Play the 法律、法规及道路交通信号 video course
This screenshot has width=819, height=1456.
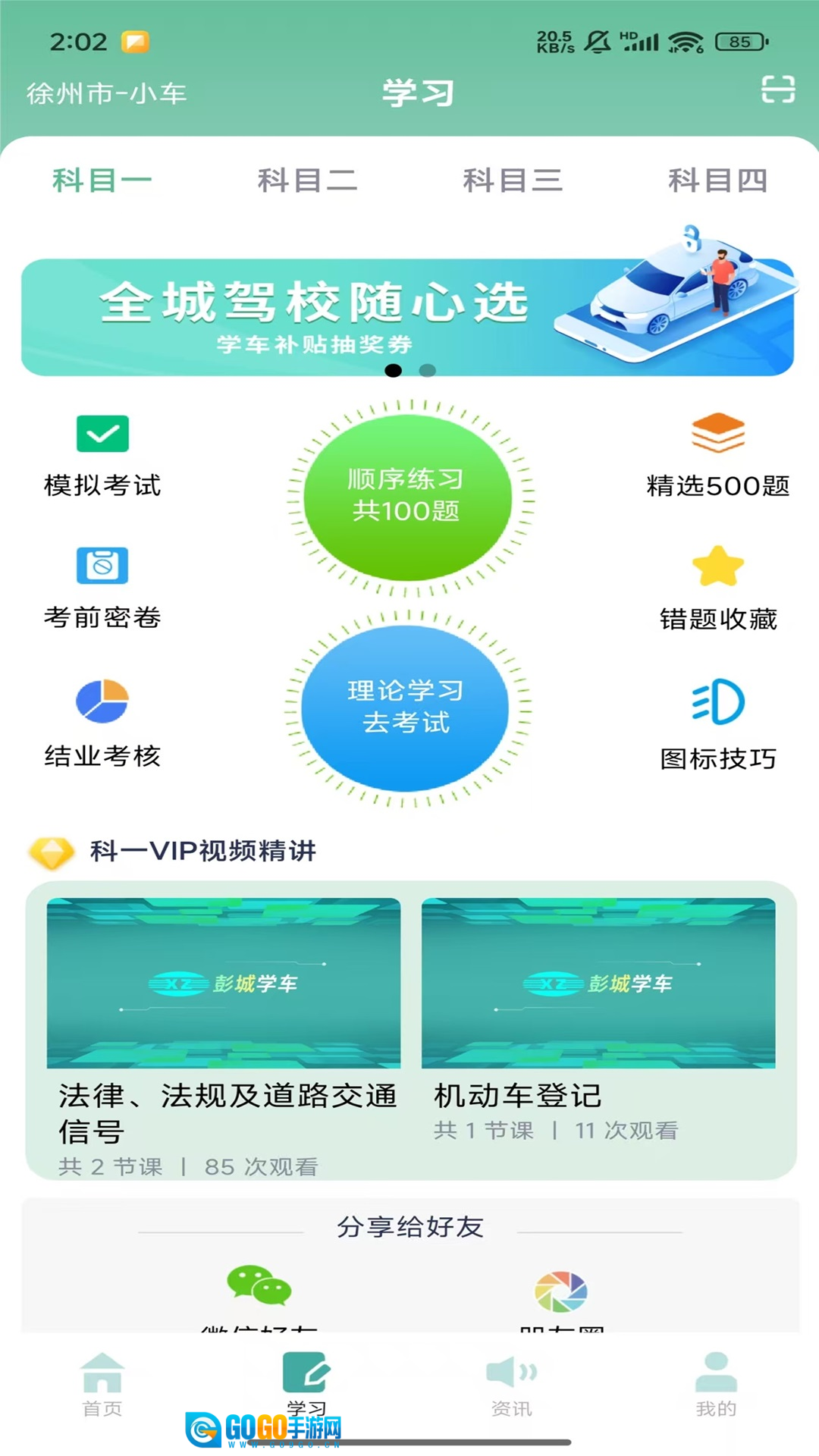click(x=224, y=983)
